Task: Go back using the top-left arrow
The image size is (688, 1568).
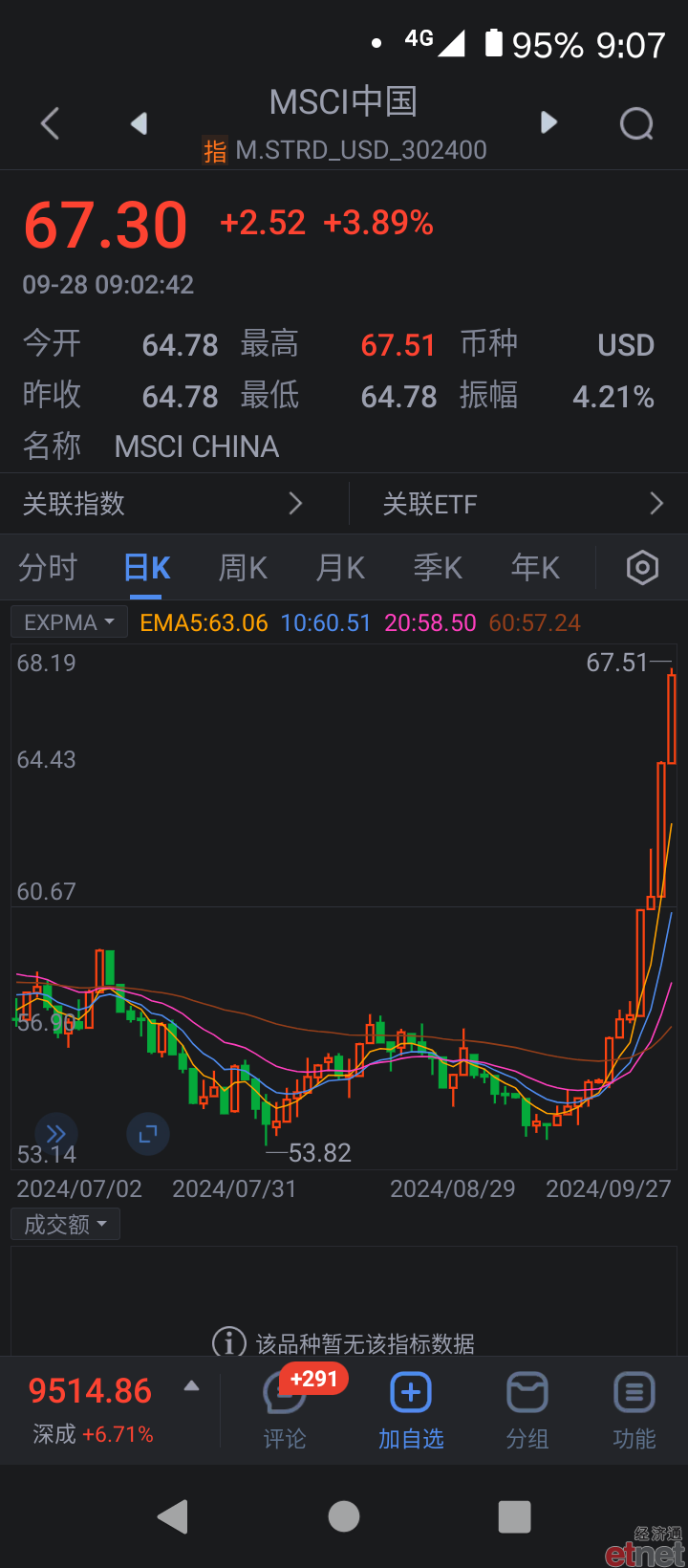Action: (51, 123)
